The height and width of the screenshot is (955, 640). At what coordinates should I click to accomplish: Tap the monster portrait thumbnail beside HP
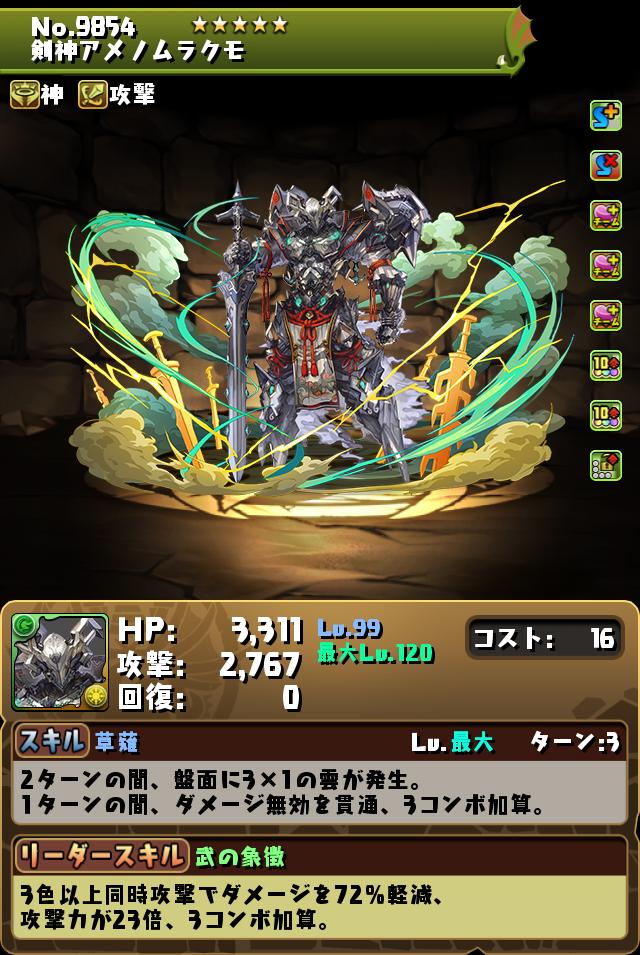59,662
